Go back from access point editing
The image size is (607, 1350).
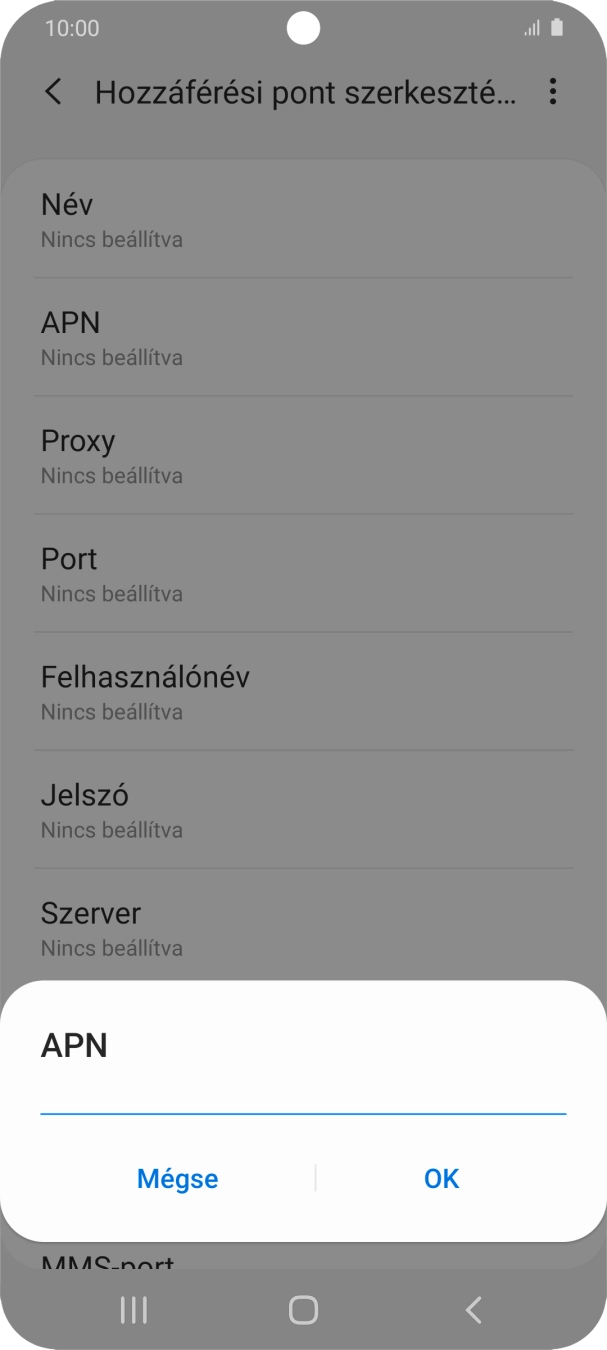click(x=54, y=92)
